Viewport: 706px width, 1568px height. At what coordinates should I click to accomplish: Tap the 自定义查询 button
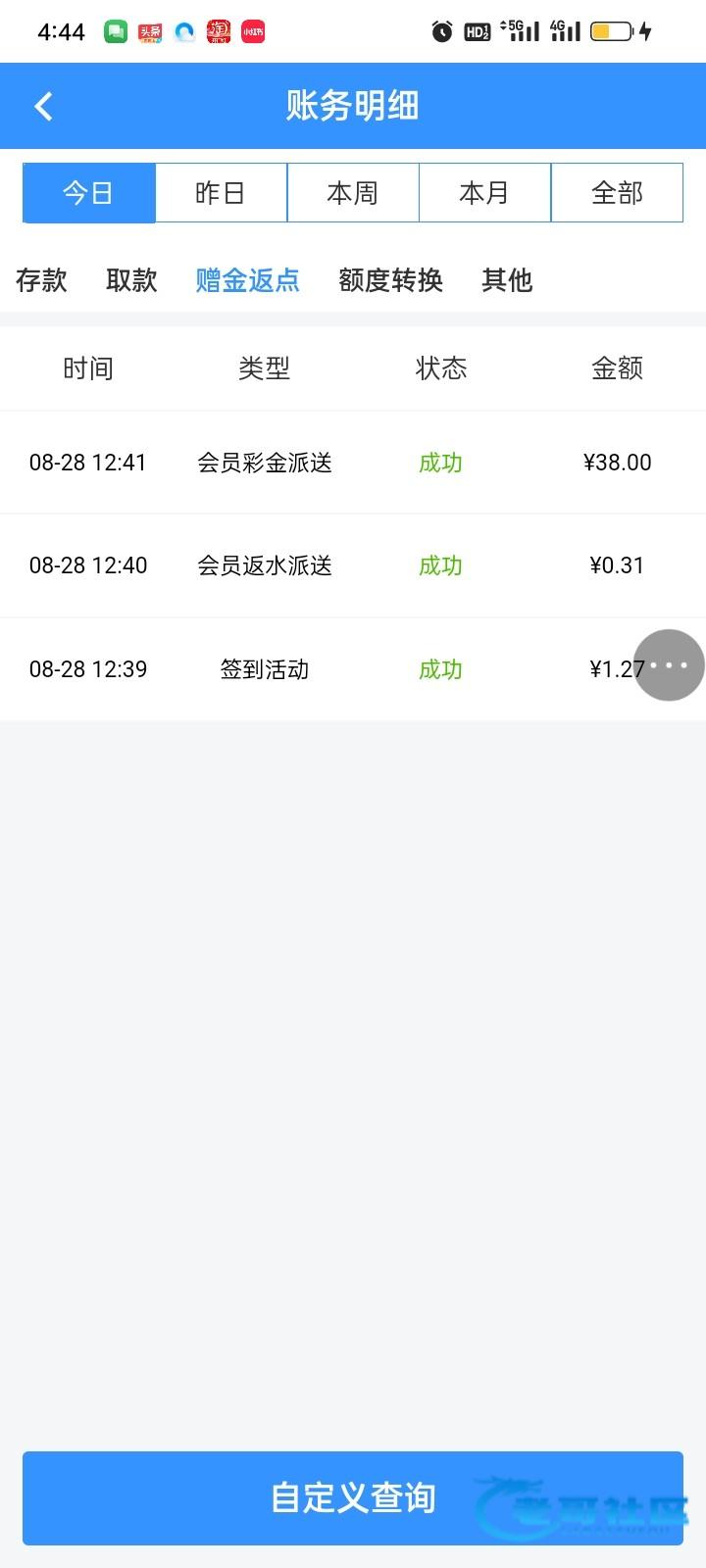[353, 1497]
